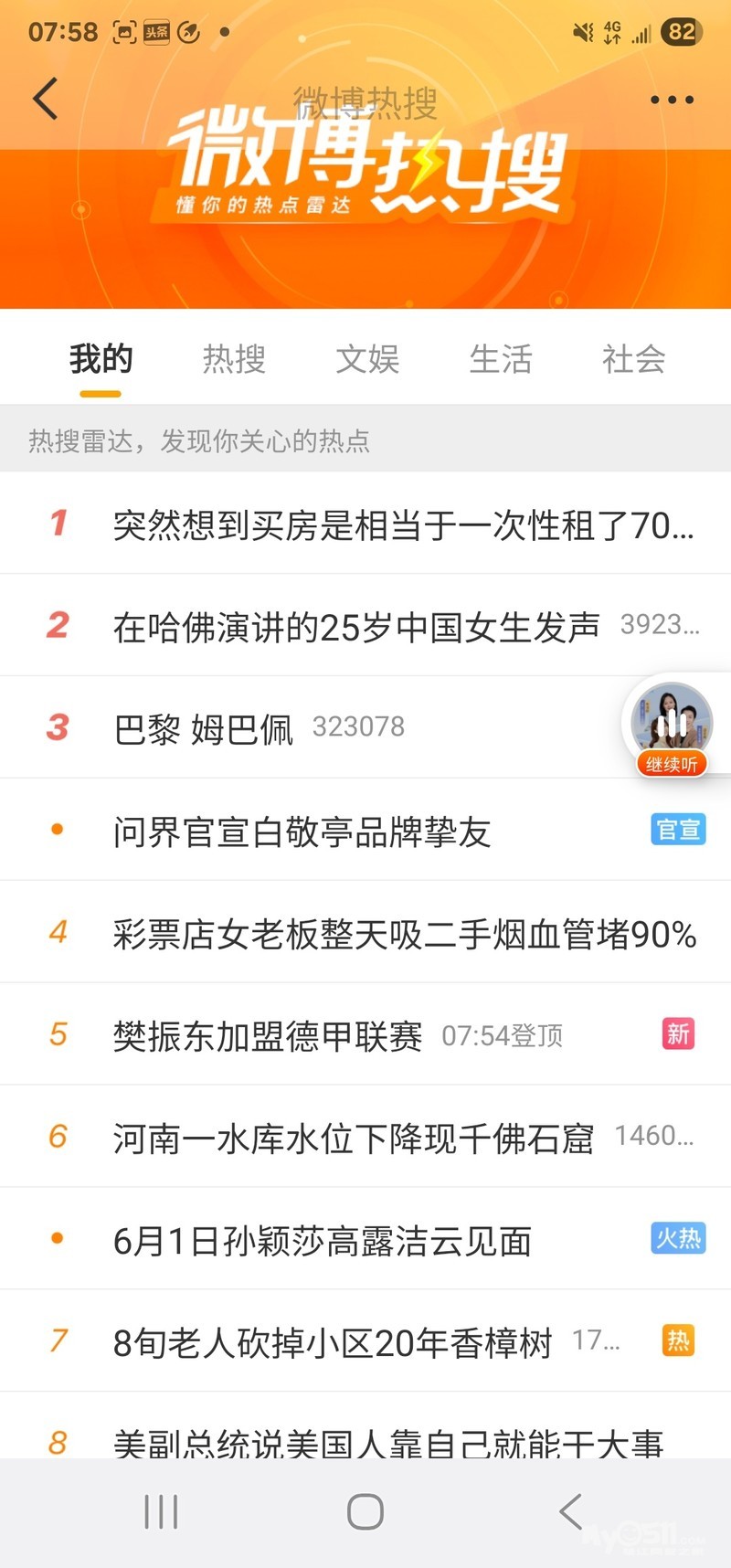Switch to the 热搜 tab
The height and width of the screenshot is (1568, 731).
pos(234,359)
